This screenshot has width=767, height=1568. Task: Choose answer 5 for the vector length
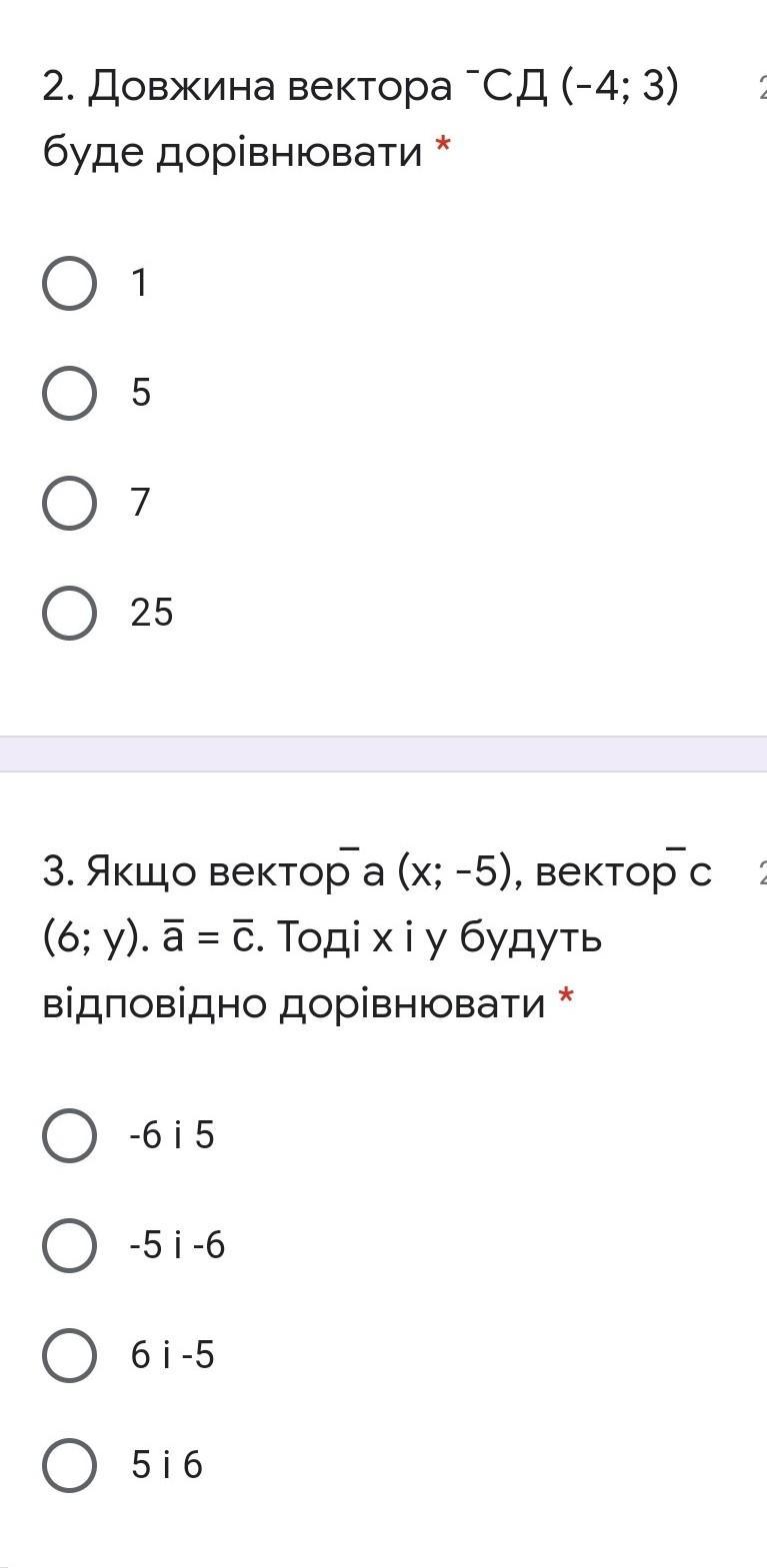pos(70,393)
